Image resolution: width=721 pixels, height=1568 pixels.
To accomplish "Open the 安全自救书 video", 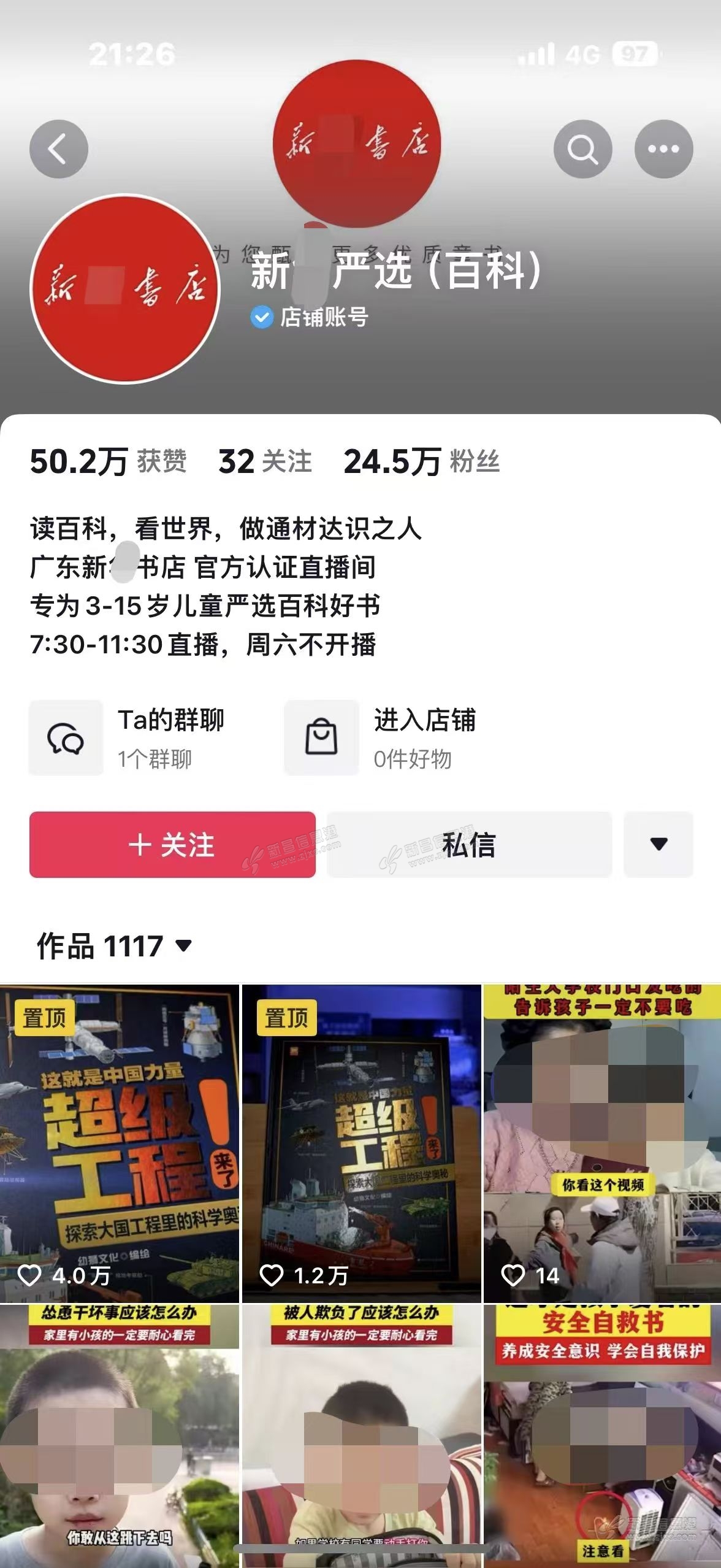I will [602, 1435].
